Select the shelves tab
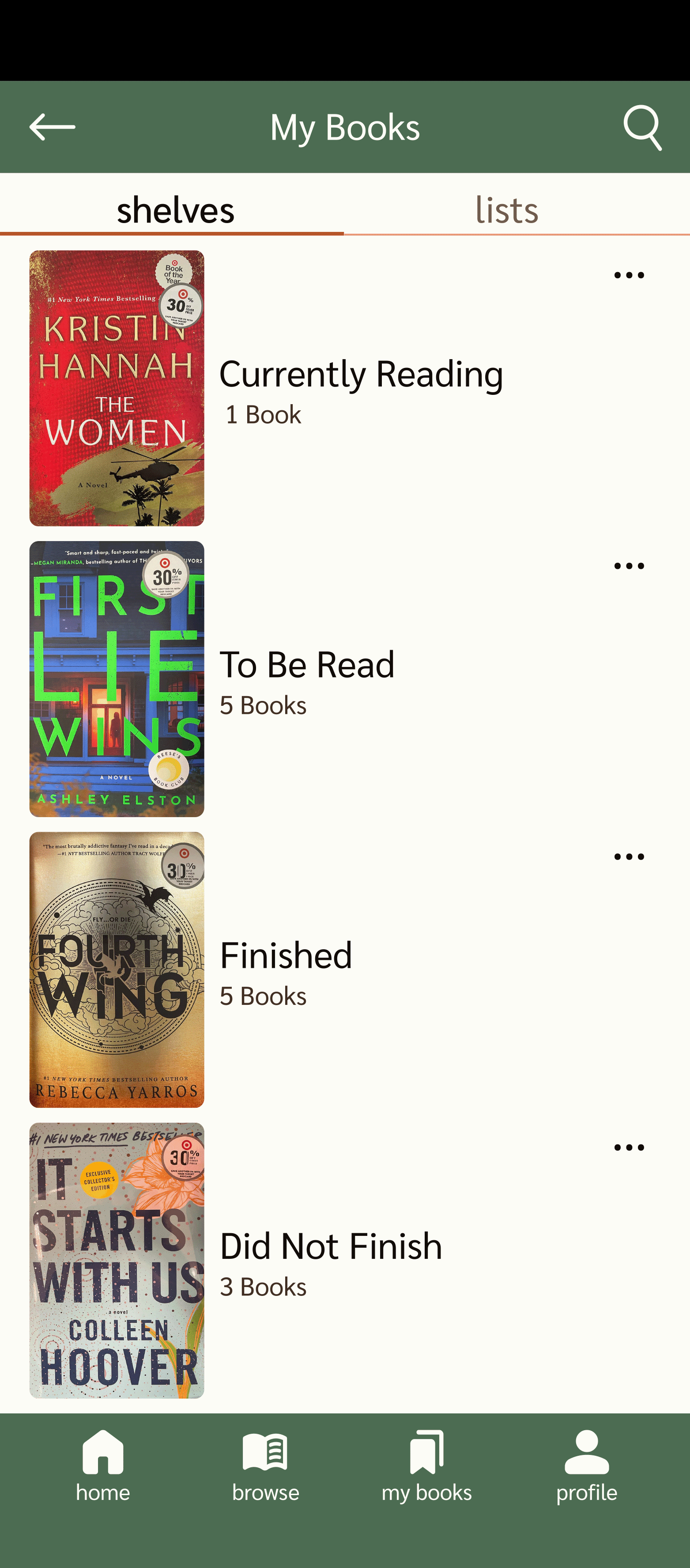This screenshot has height=1568, width=690. pyautogui.click(x=175, y=209)
